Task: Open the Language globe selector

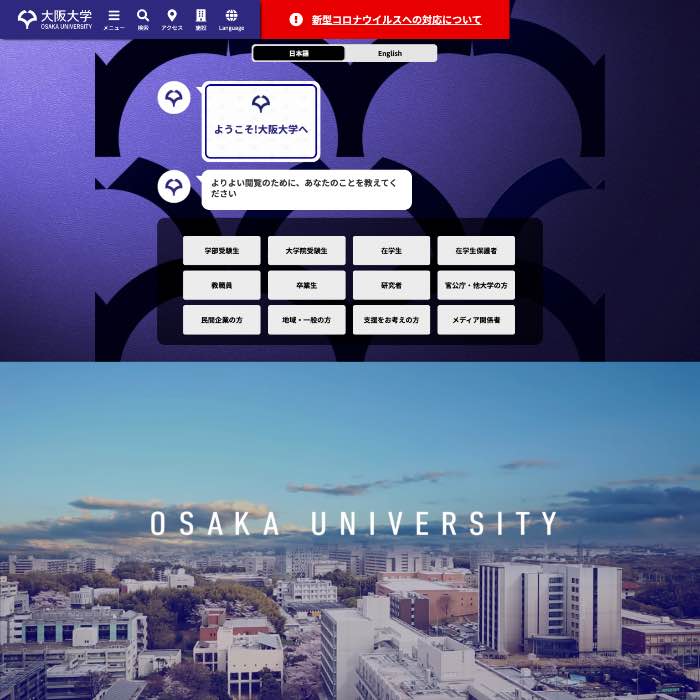Action: (231, 19)
